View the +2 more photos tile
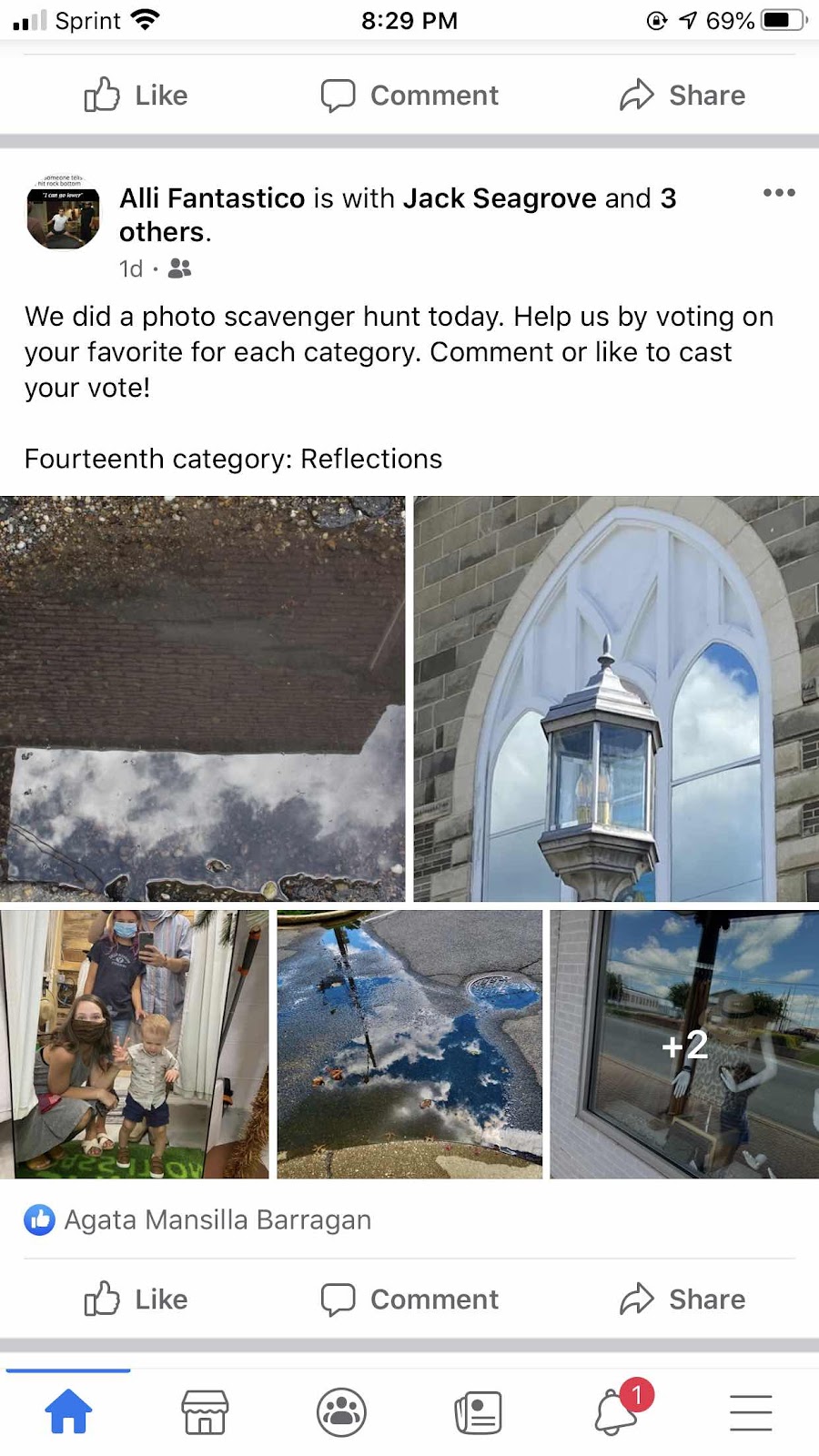 click(x=684, y=1044)
